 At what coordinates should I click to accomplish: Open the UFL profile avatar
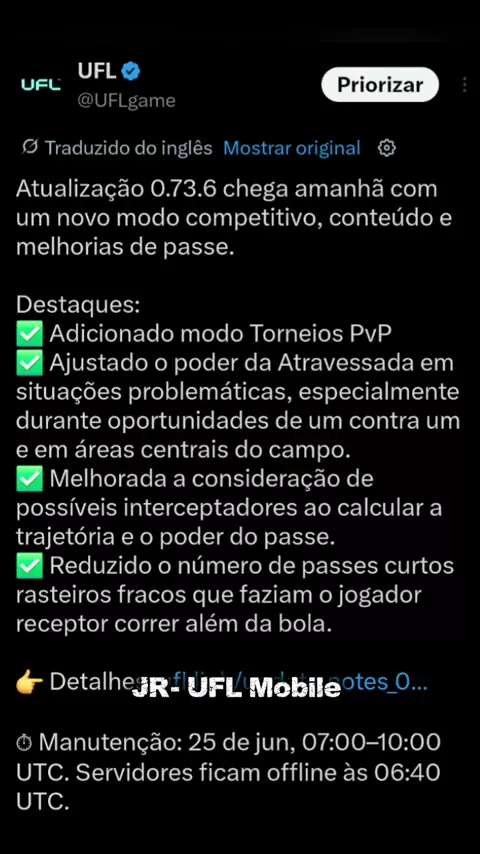[x=41, y=85]
